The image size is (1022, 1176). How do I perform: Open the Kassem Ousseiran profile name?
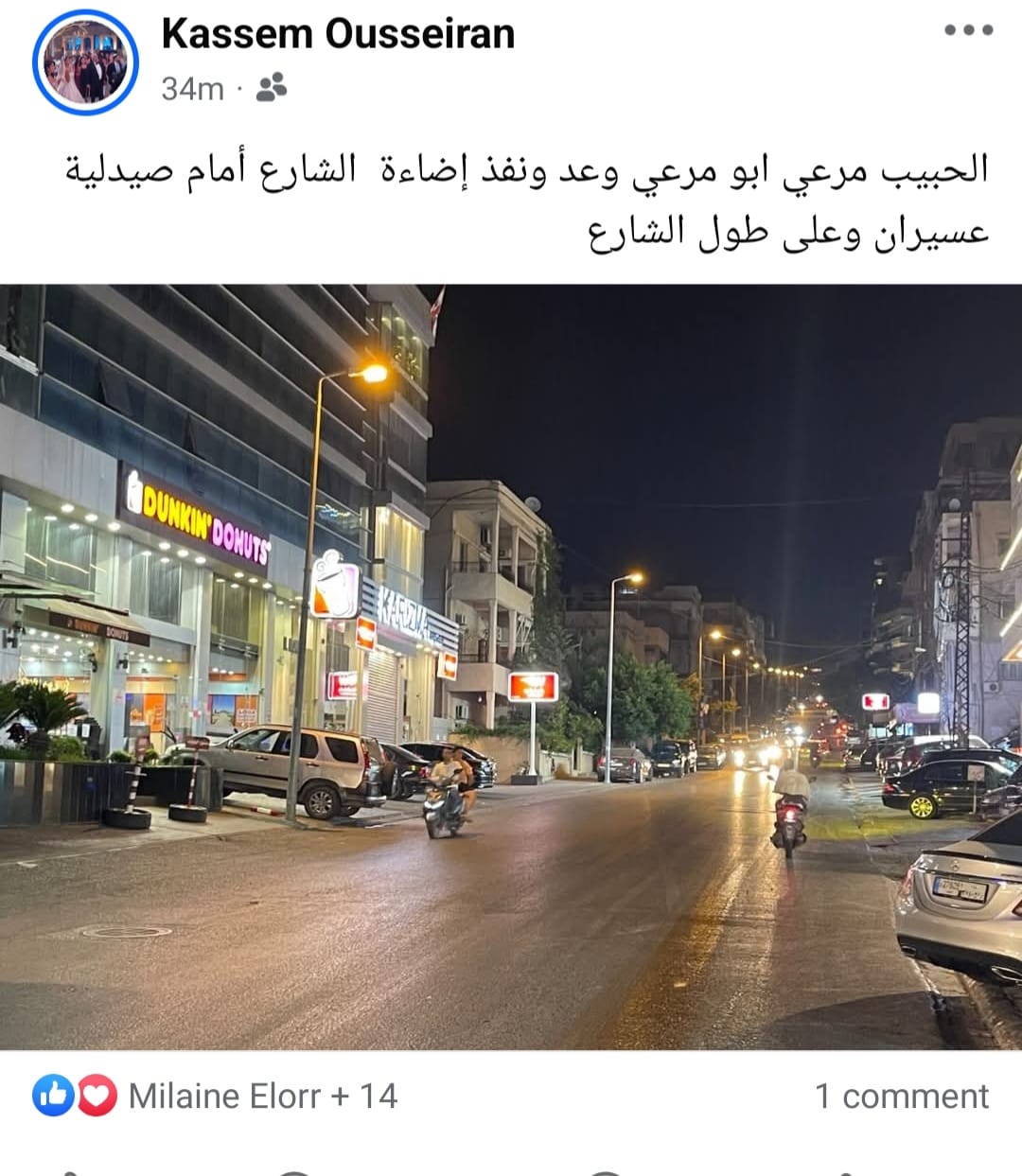tap(338, 34)
